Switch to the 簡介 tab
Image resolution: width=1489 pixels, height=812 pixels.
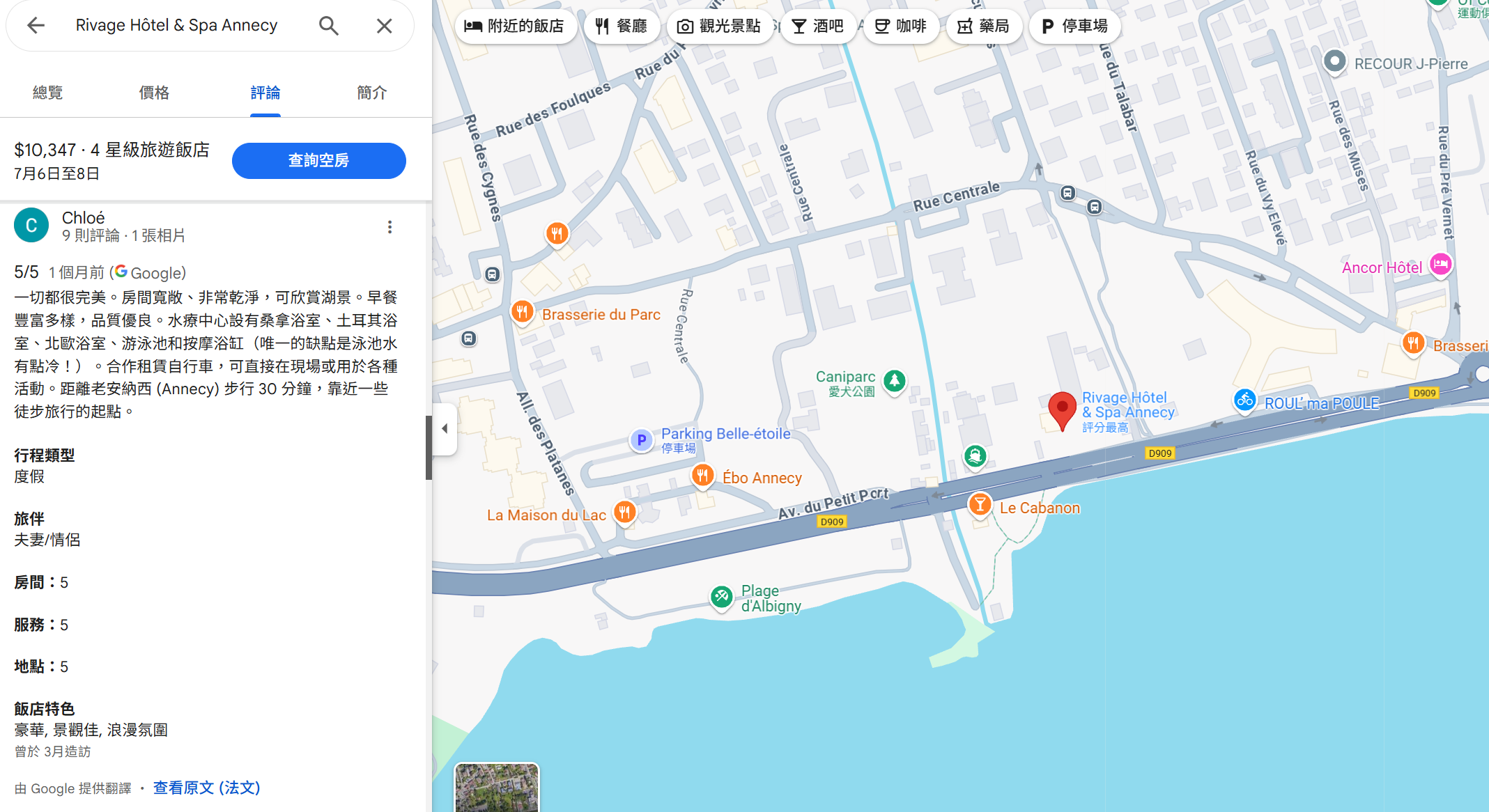[371, 93]
